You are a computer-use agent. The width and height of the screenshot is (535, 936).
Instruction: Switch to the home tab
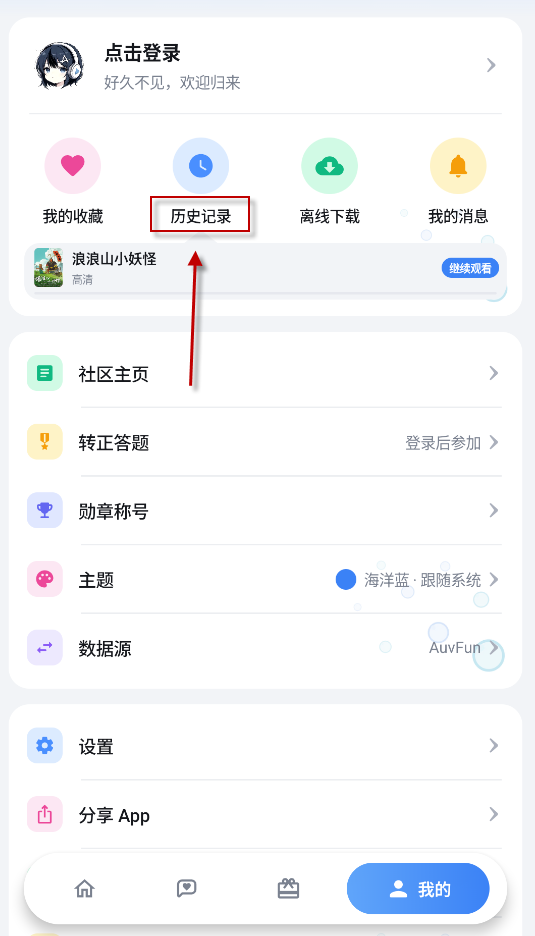[85, 888]
